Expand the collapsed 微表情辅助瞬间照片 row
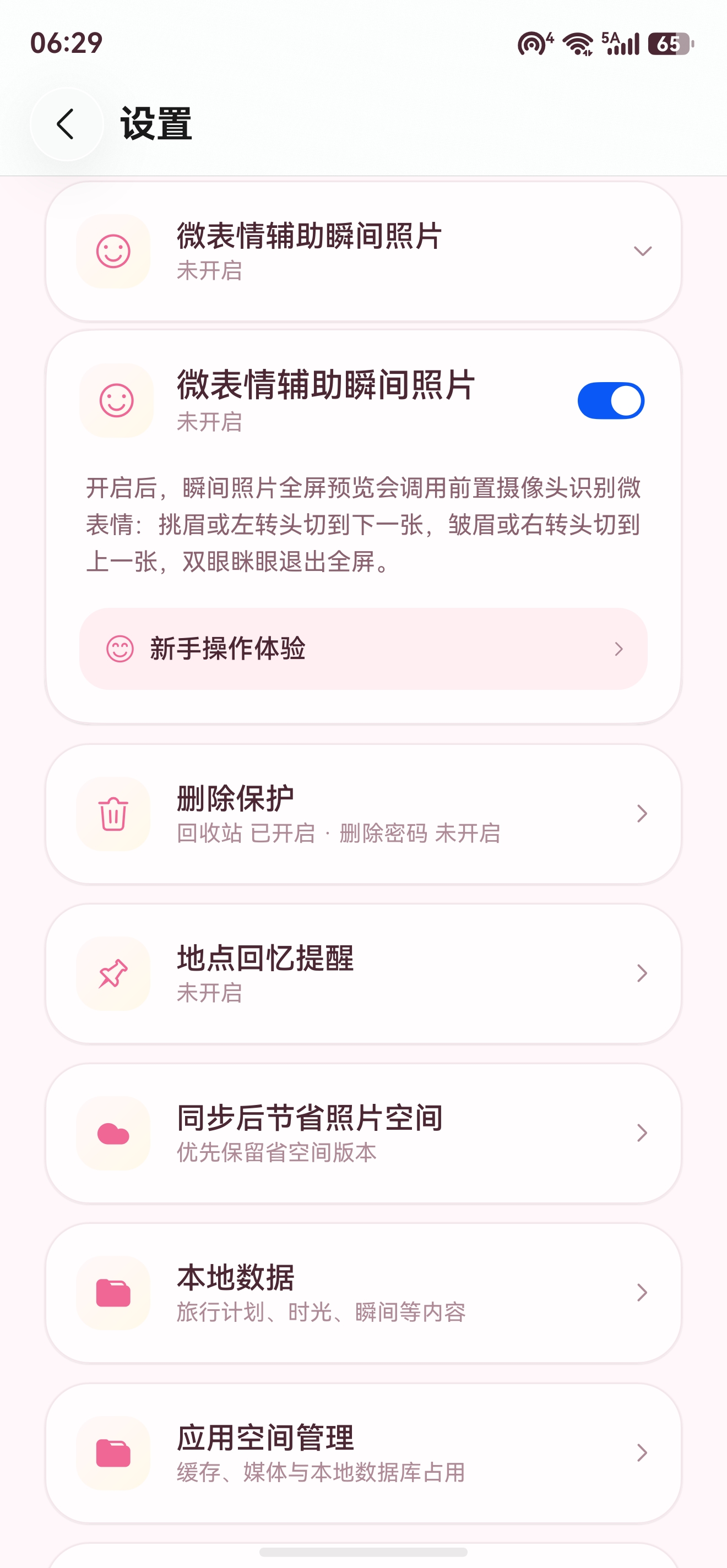Viewport: 727px width, 1568px height. [363, 252]
